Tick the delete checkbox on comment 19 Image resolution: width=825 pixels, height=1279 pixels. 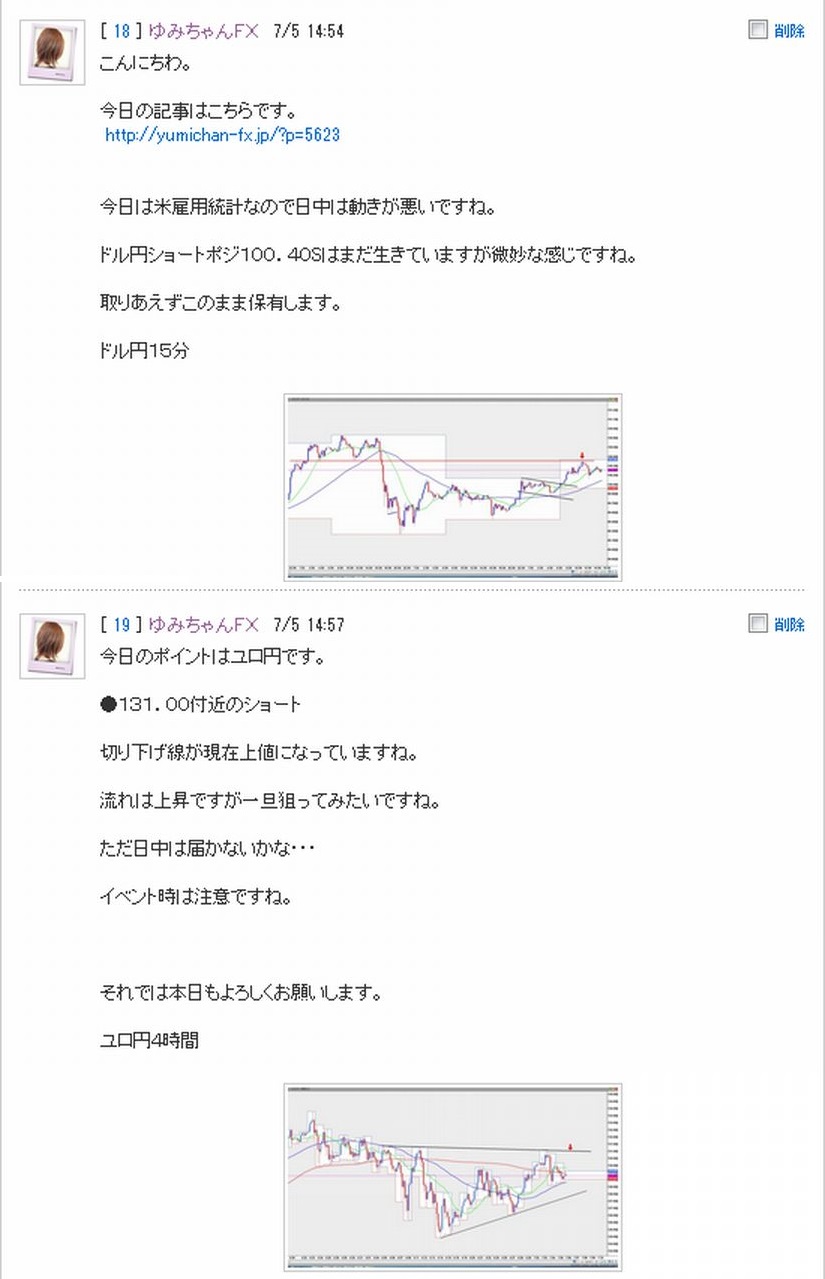[x=758, y=624]
